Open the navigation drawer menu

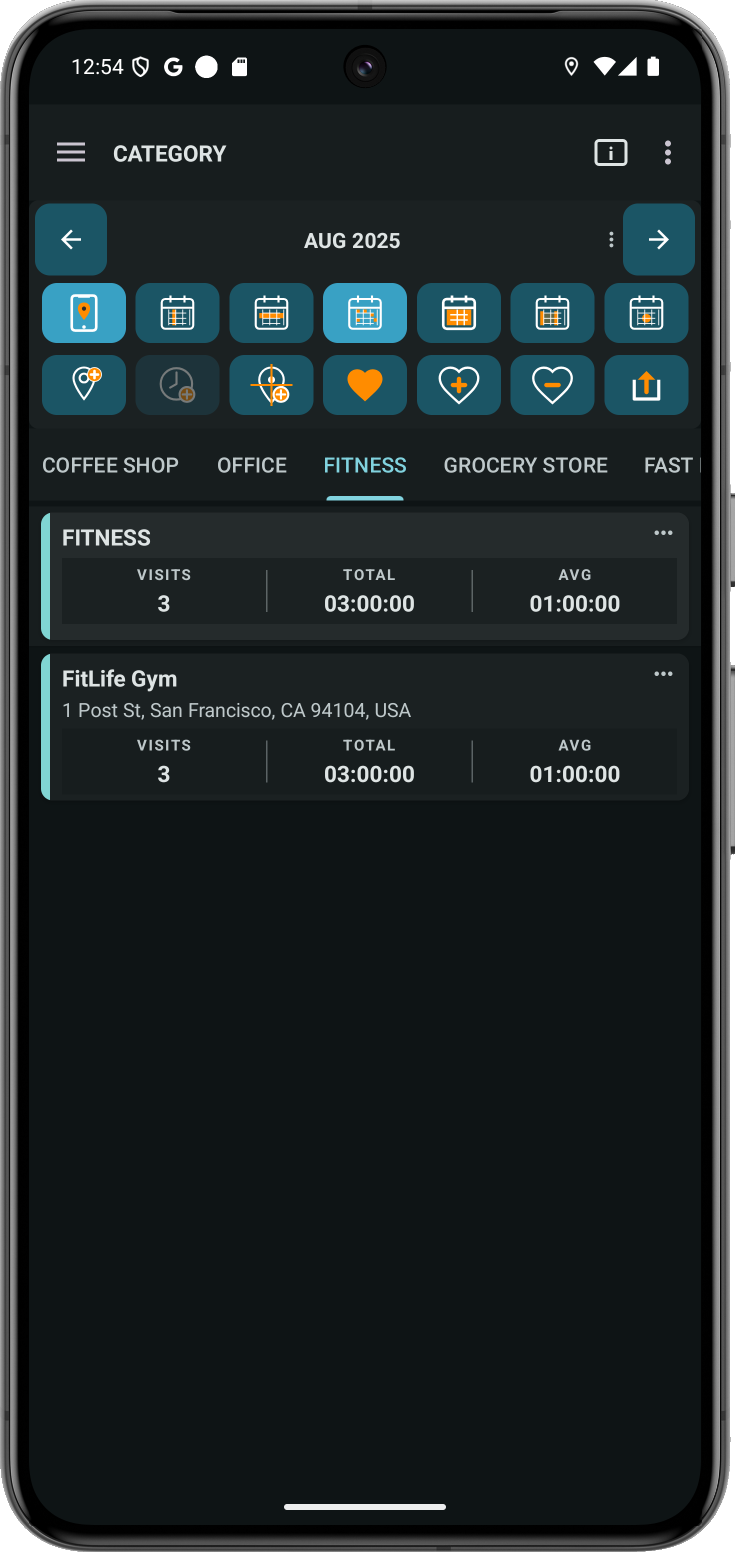[x=71, y=153]
